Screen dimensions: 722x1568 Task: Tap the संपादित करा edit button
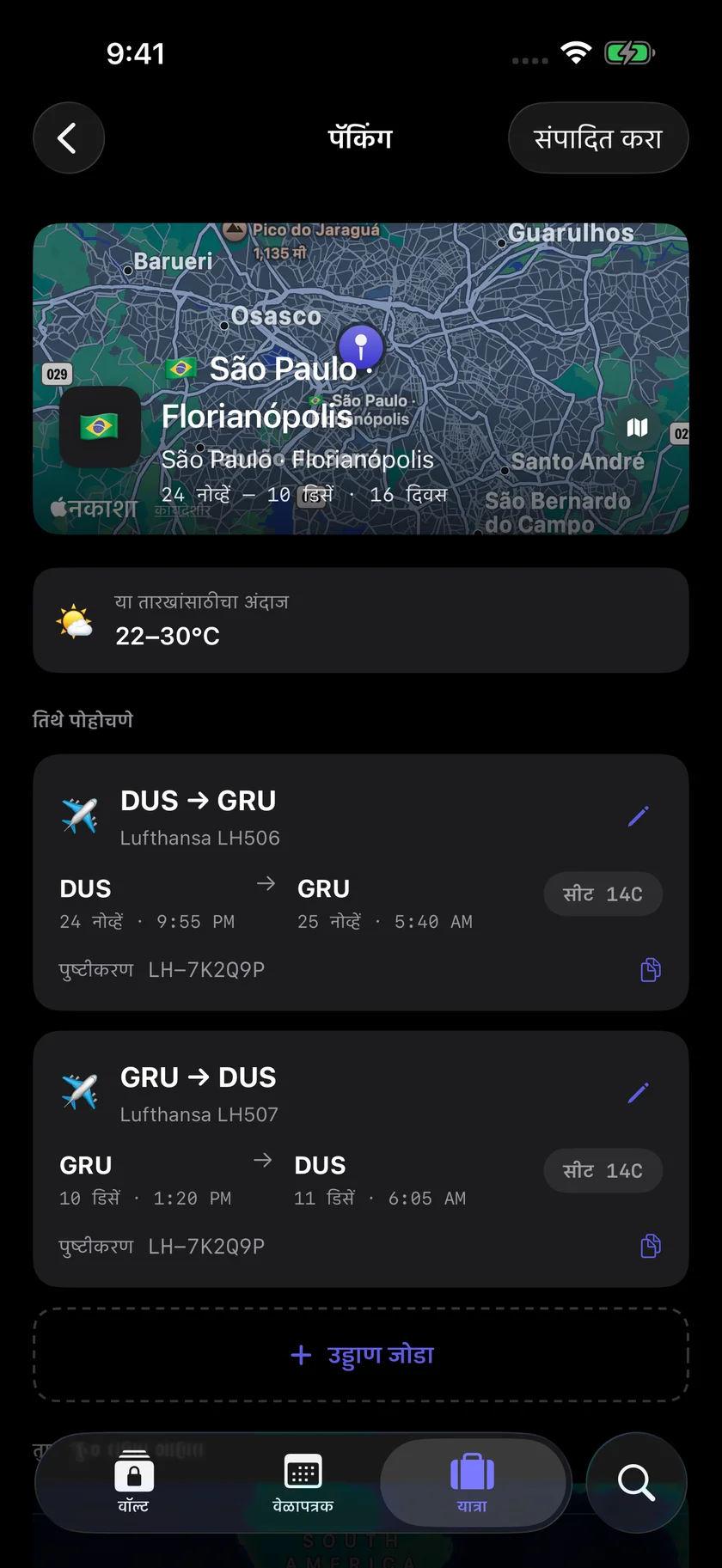click(x=598, y=137)
